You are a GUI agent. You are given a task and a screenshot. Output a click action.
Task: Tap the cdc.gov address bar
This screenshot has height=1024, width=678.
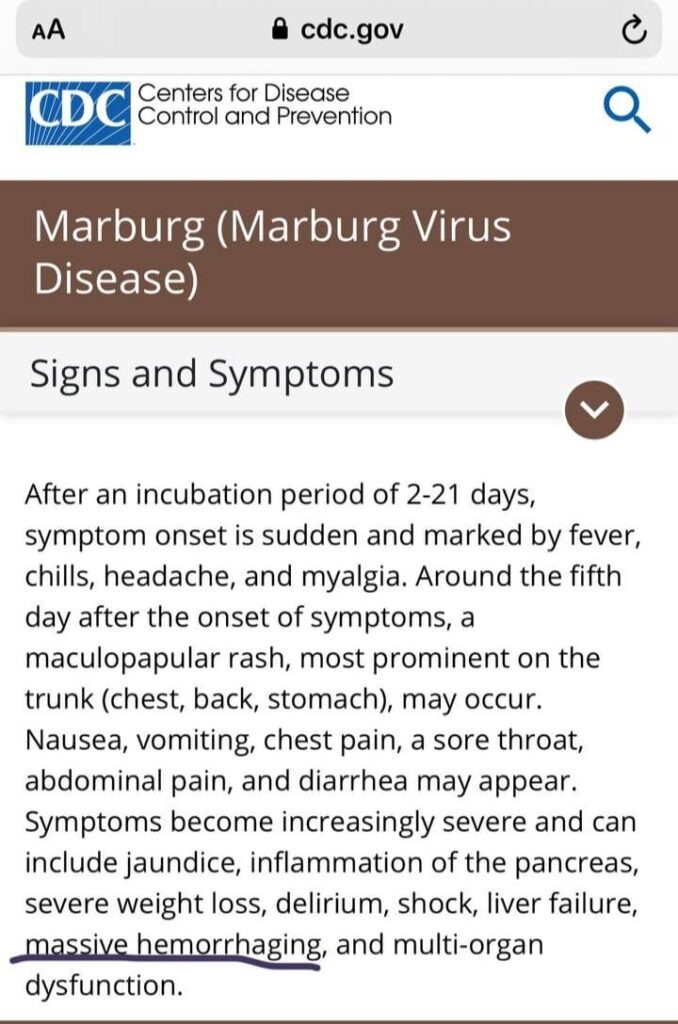(338, 30)
